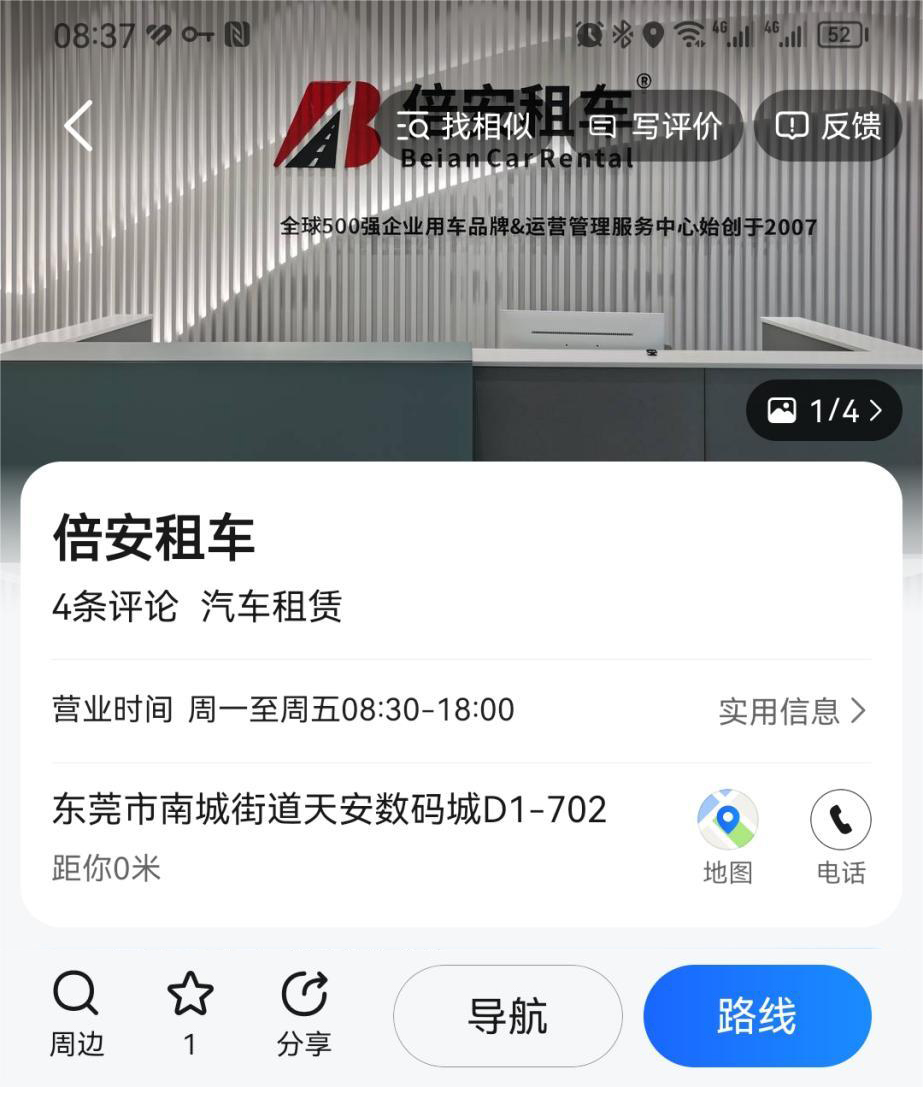This screenshot has width=923, height=1100.
Task: Write a review with 写评价
Action: [656, 126]
